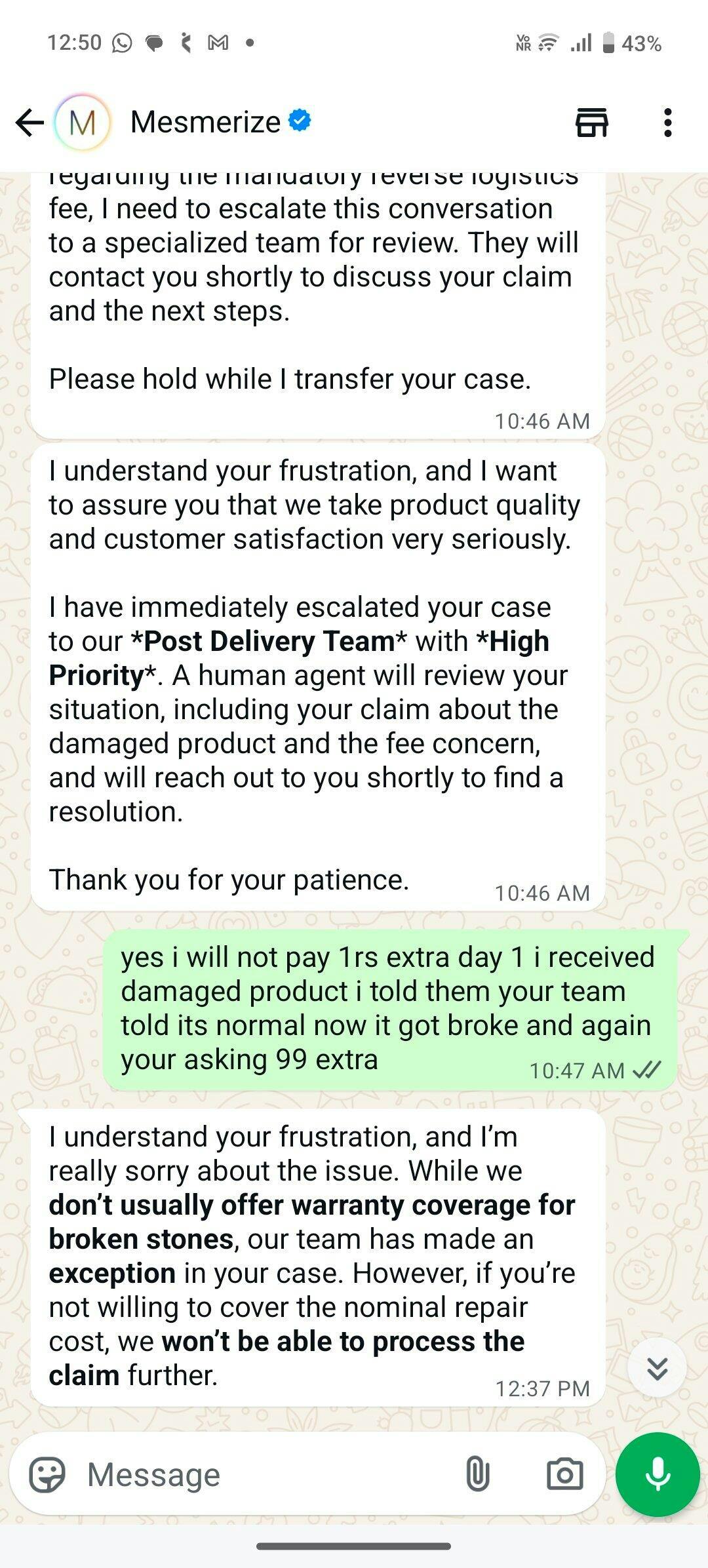This screenshot has width=708, height=1568.
Task: Open the three-dot overflow menu
Action: point(667,123)
